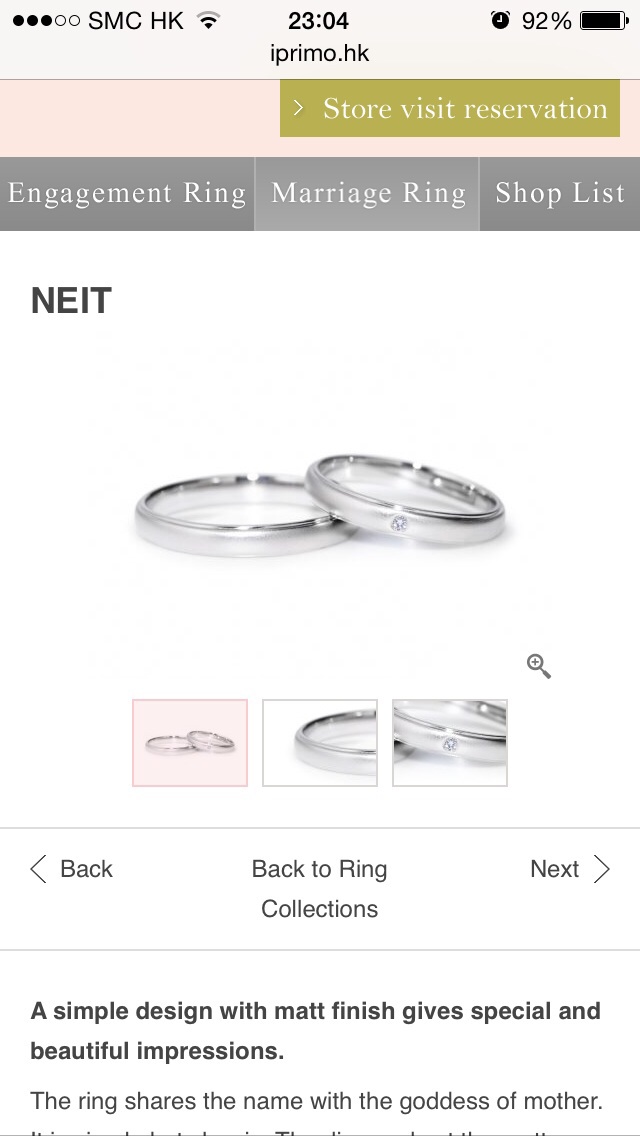Select the first thumbnail showing both rings
640x1136 pixels.
click(190, 743)
